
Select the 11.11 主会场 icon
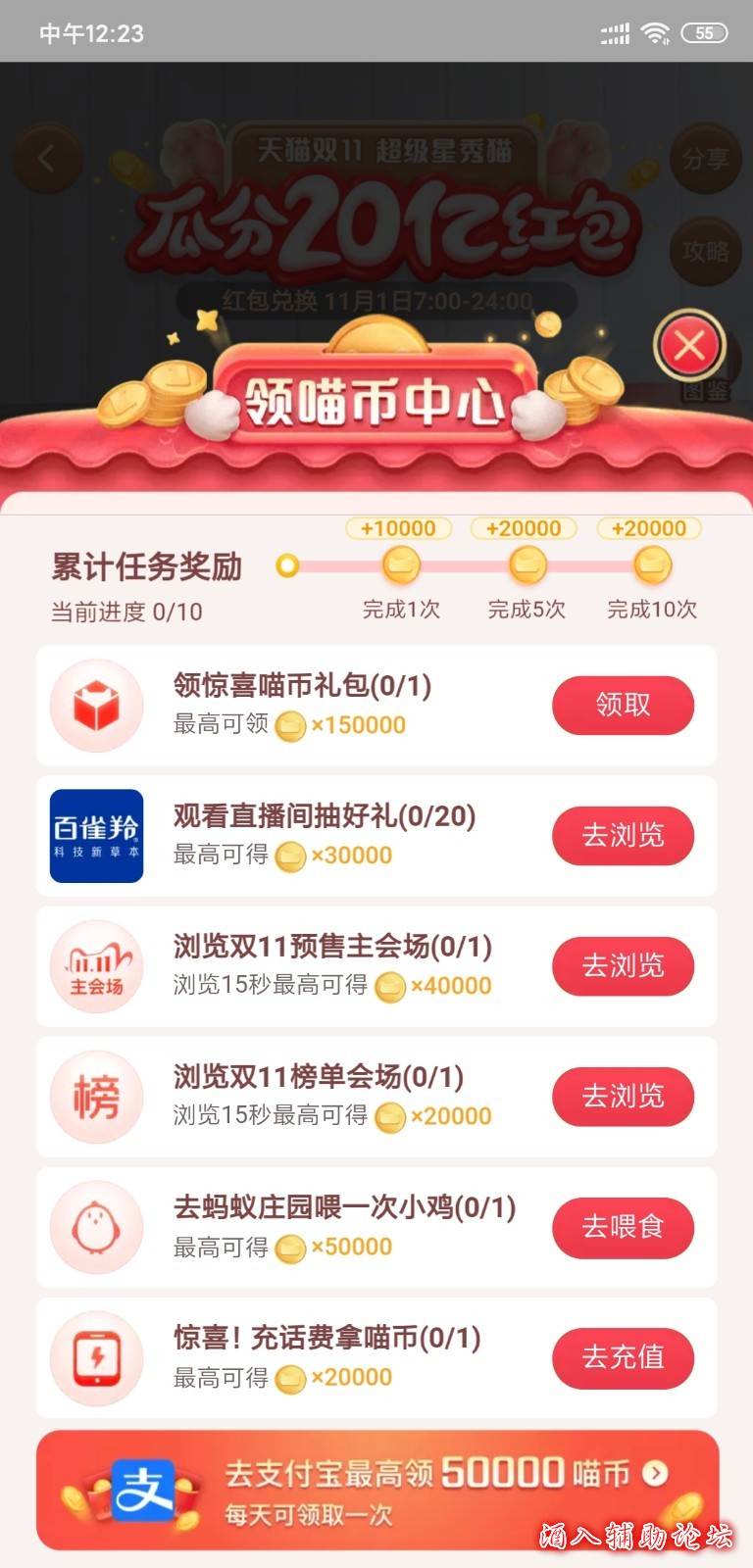pyautogui.click(x=96, y=965)
